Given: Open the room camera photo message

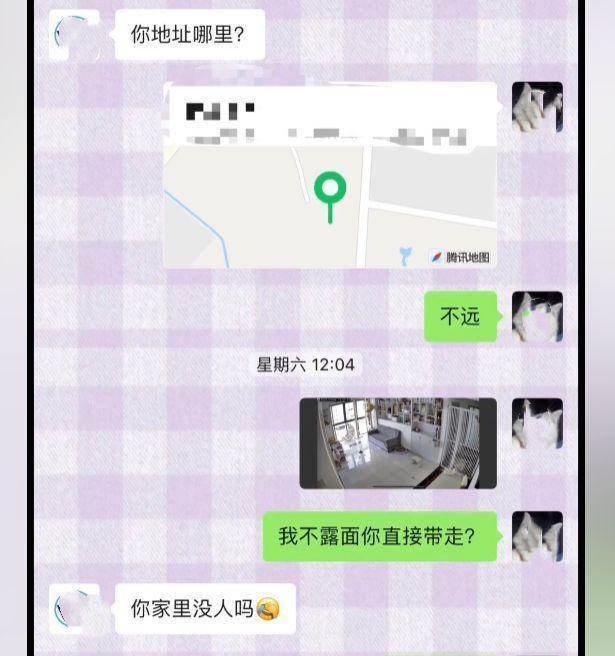Looking at the screenshot, I should click(x=398, y=443).
